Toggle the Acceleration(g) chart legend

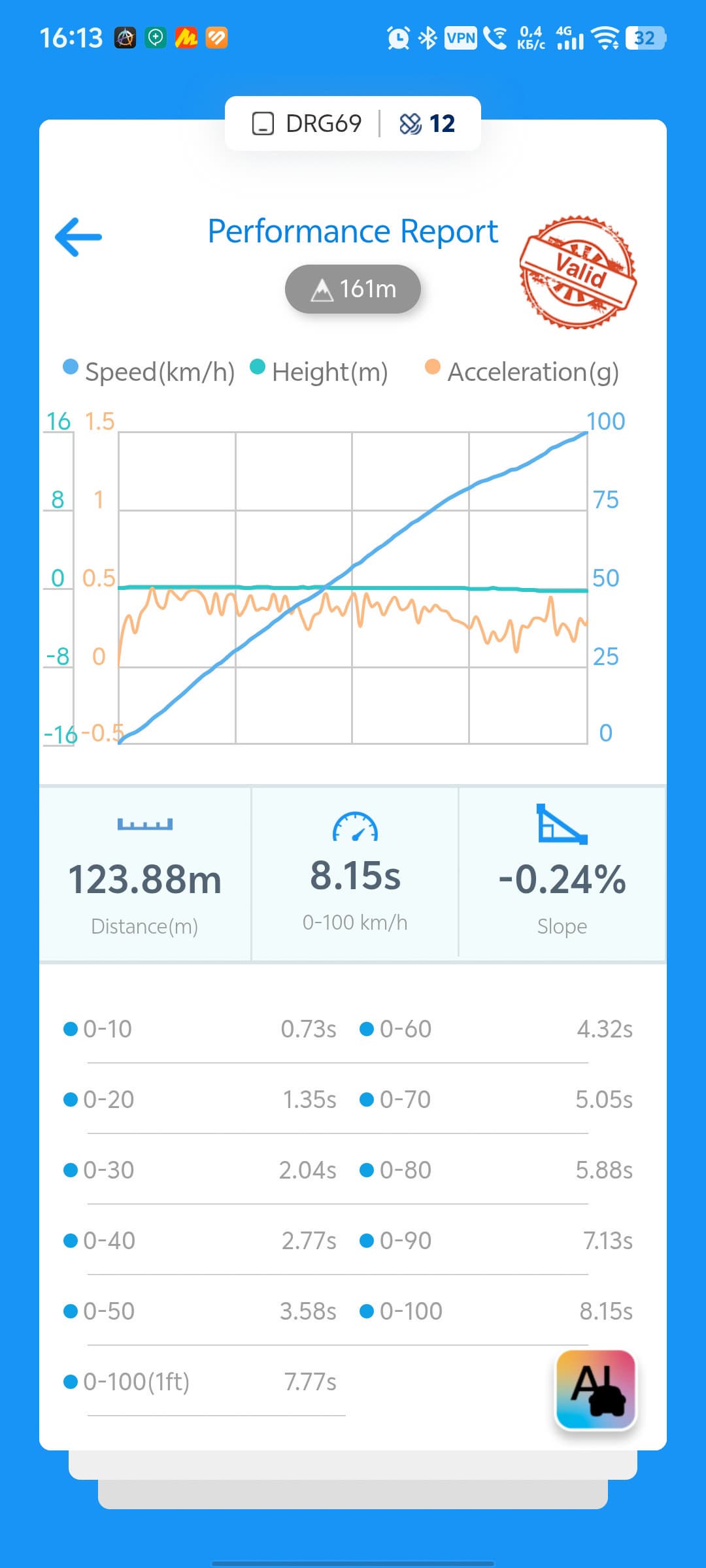pos(522,371)
